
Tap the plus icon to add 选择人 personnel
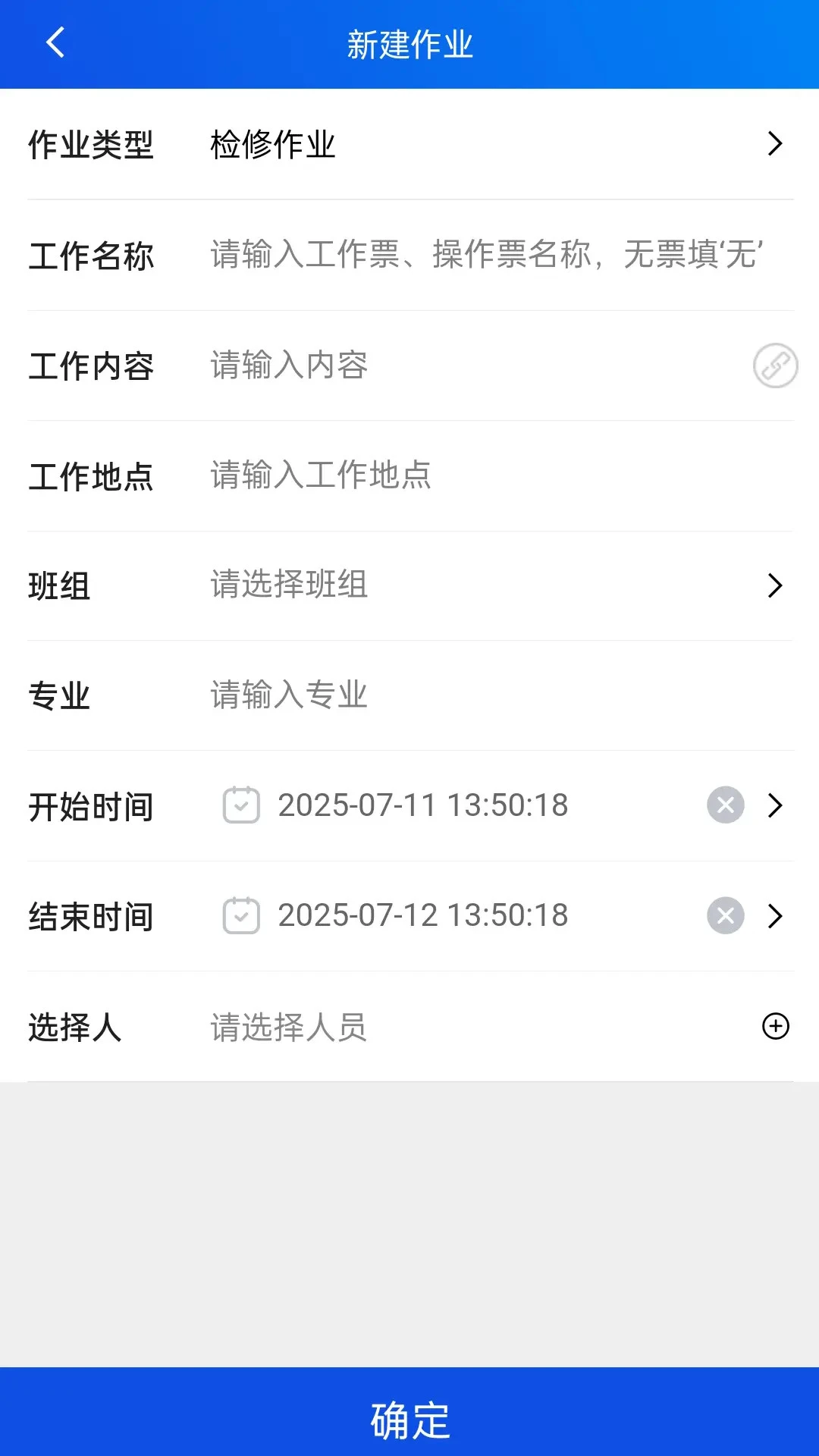point(775,1028)
